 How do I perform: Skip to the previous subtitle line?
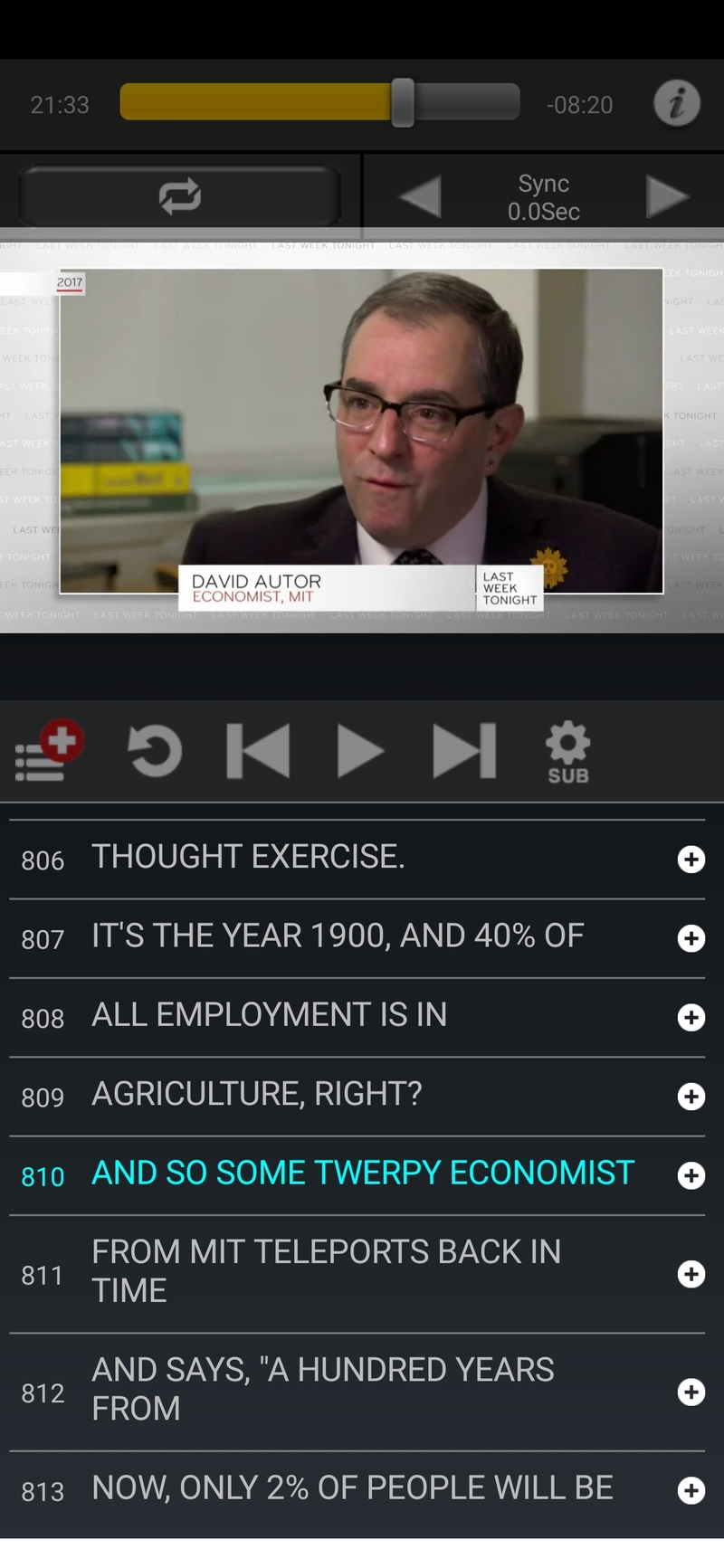[x=258, y=751]
